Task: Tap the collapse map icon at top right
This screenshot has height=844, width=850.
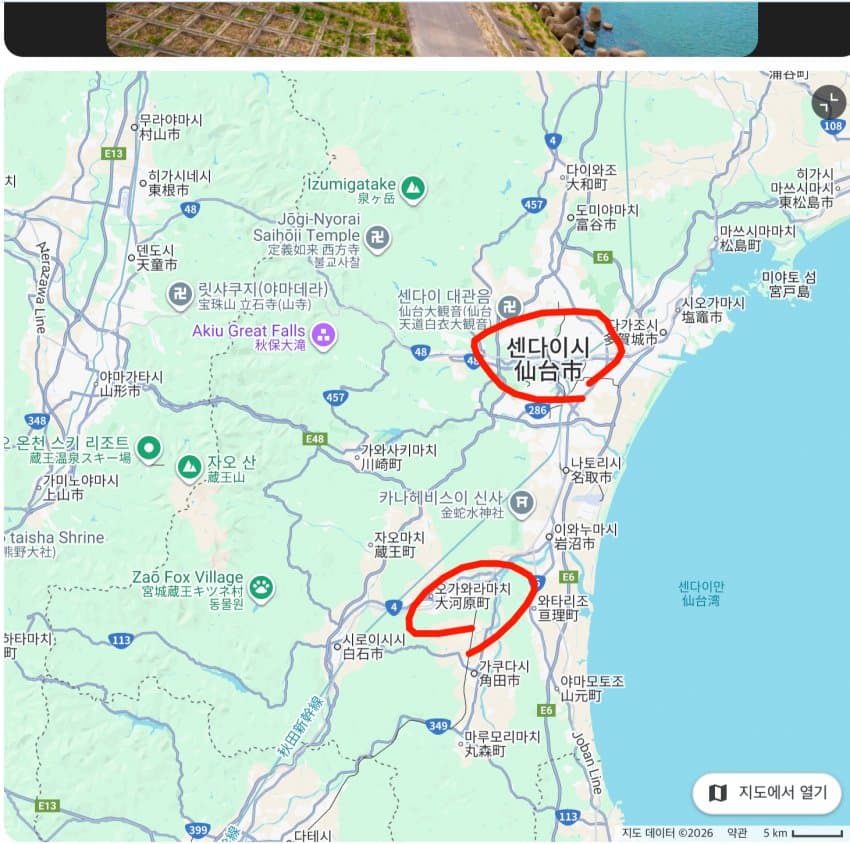Action: click(828, 101)
